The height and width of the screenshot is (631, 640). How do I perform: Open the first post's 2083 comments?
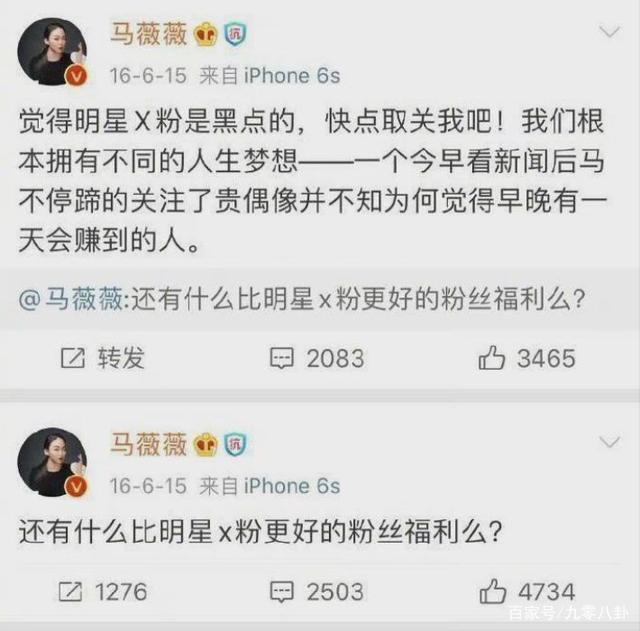point(319,358)
